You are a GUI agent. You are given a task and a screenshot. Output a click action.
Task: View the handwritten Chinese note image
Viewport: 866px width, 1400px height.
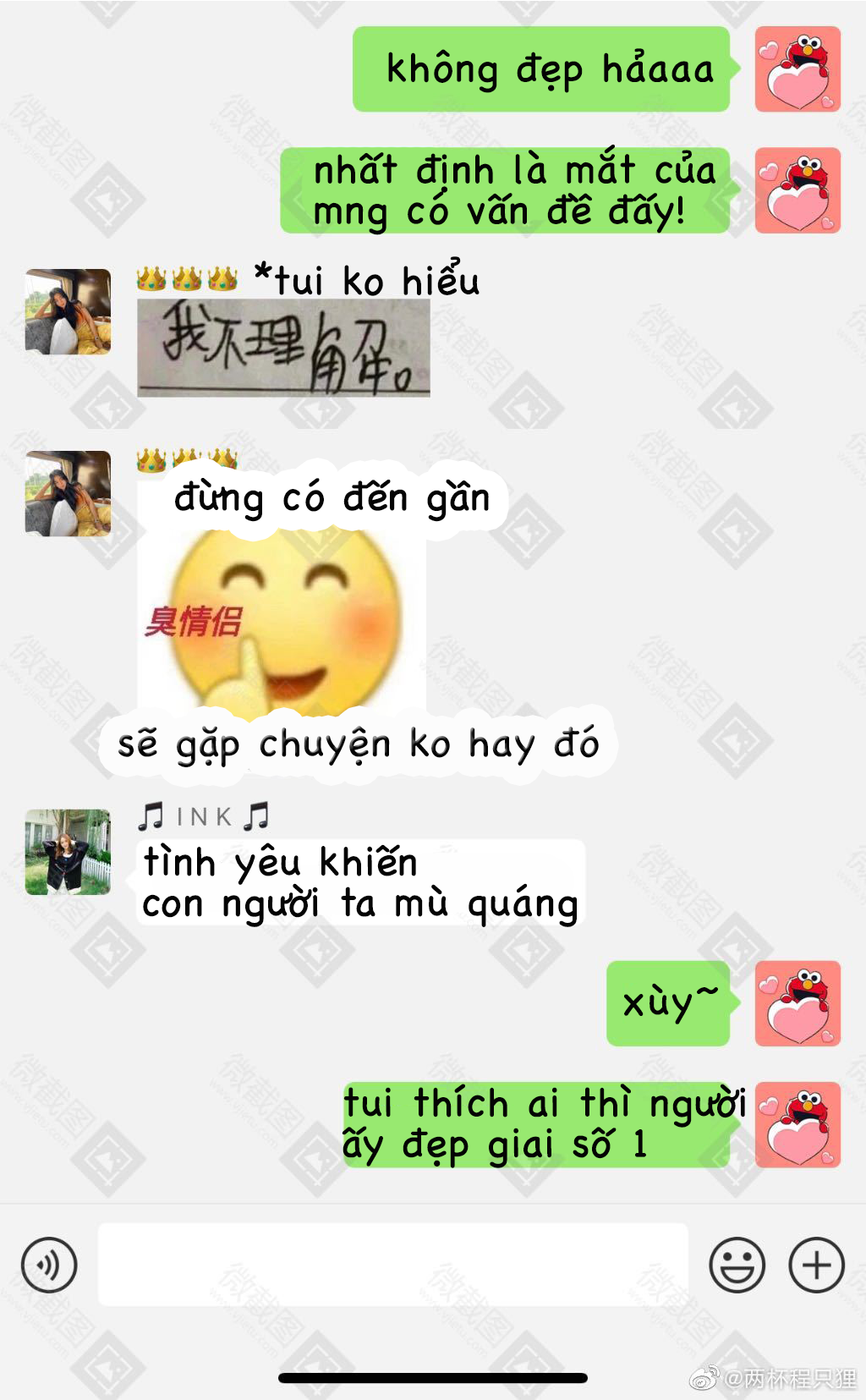click(283, 349)
